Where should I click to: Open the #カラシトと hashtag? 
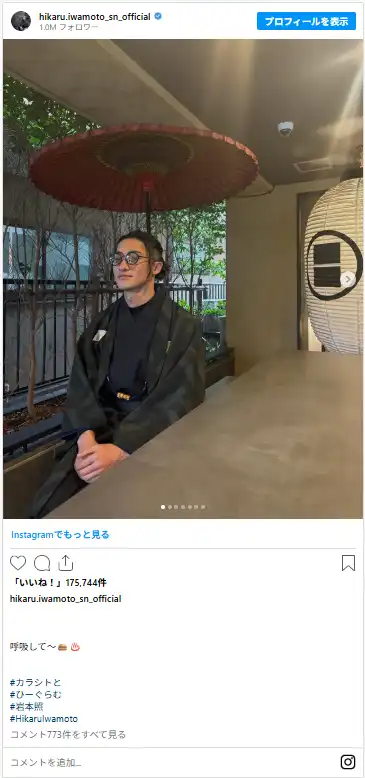click(x=35, y=682)
